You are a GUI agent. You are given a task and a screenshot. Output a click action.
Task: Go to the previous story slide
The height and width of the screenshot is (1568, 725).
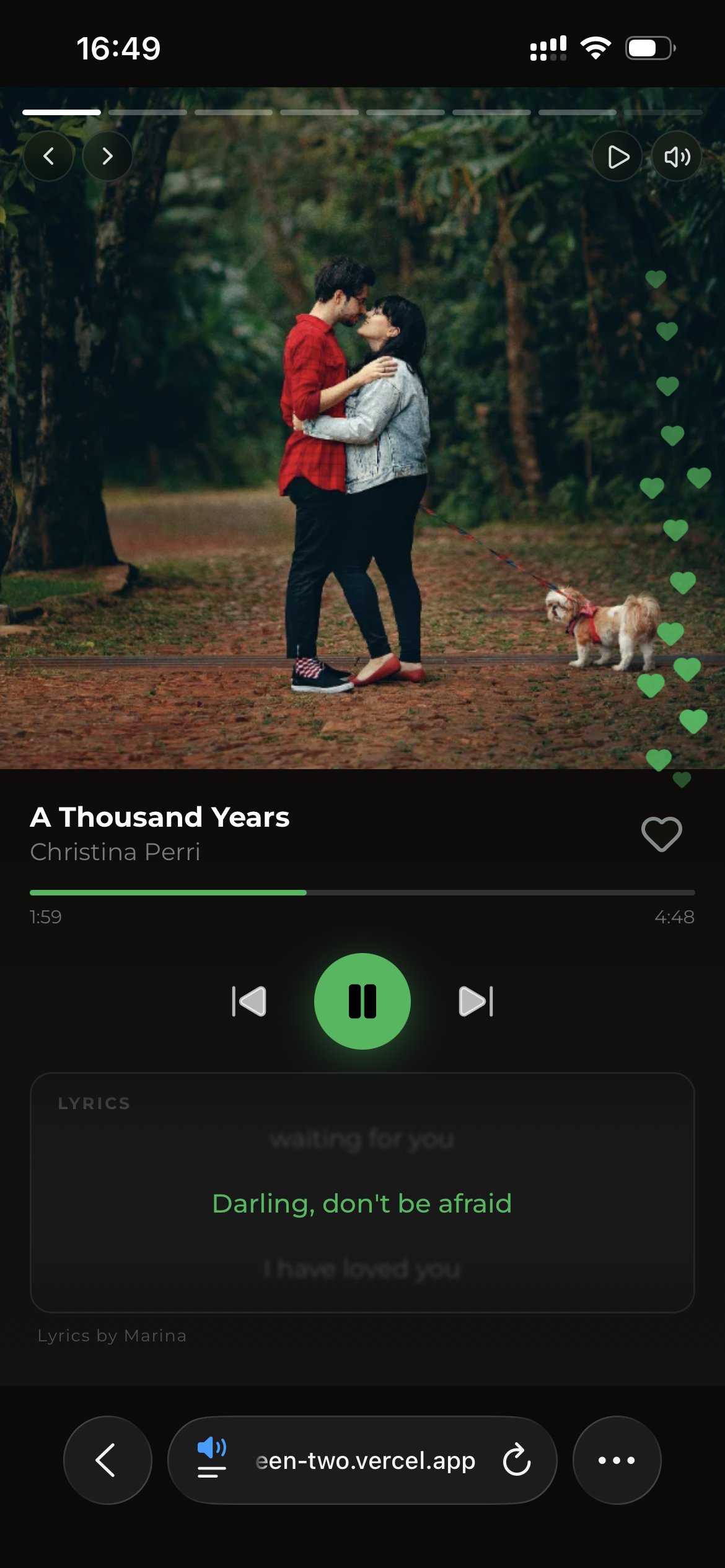pos(49,156)
